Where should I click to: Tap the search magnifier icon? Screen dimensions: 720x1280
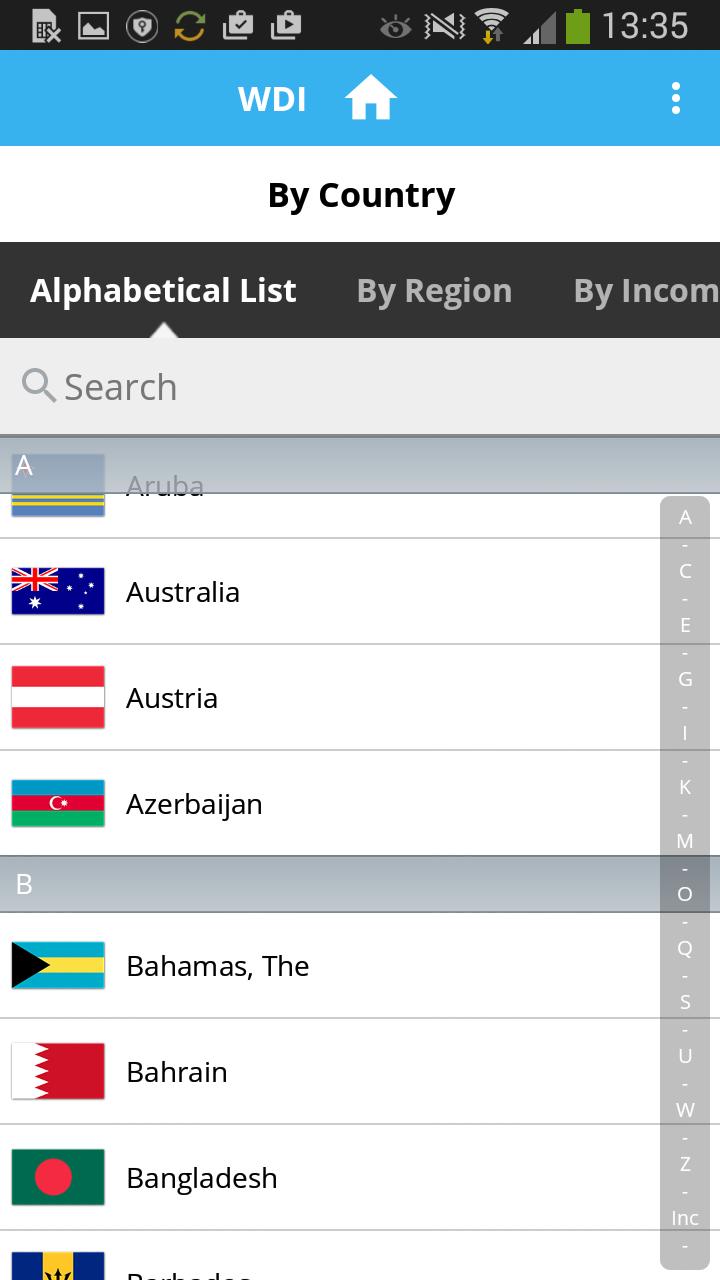(37, 385)
